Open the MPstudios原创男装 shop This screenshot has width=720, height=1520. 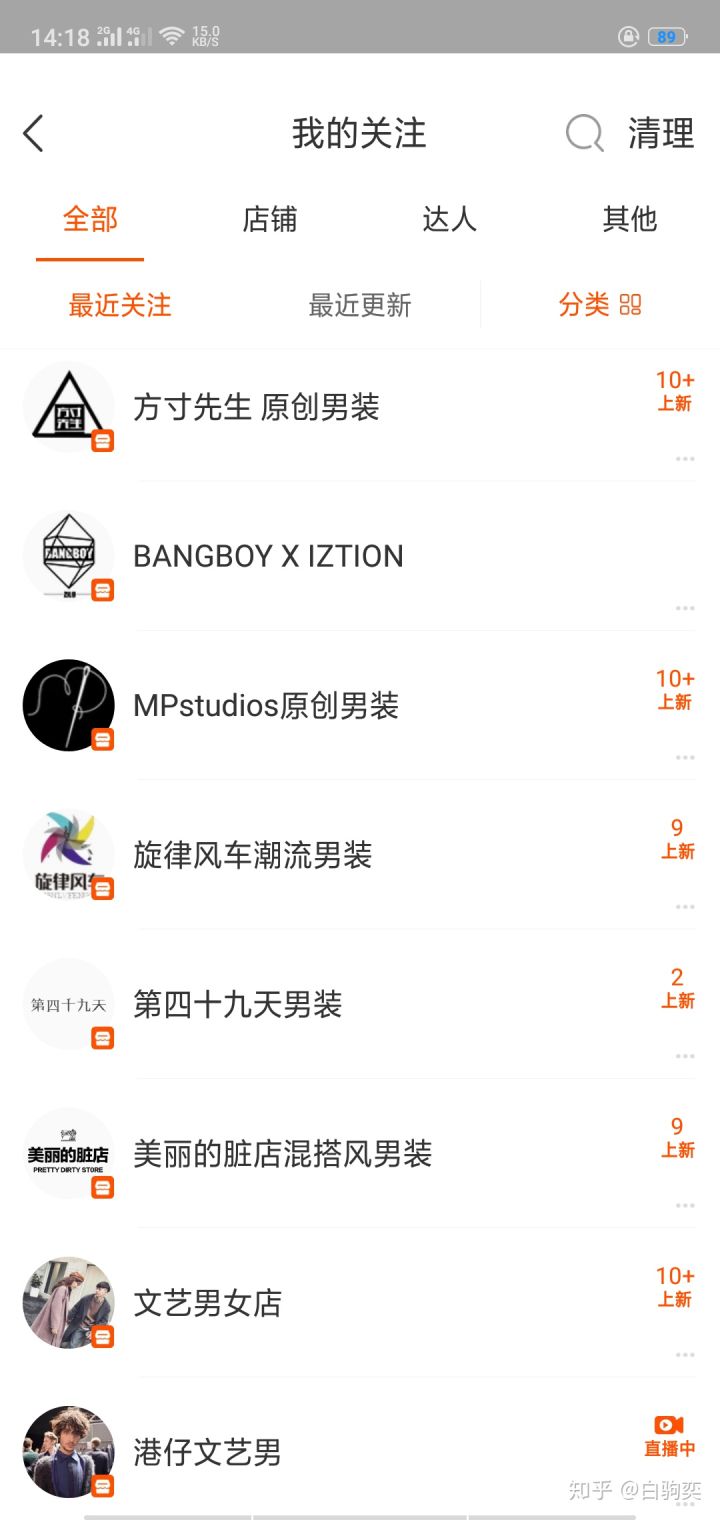pos(266,705)
